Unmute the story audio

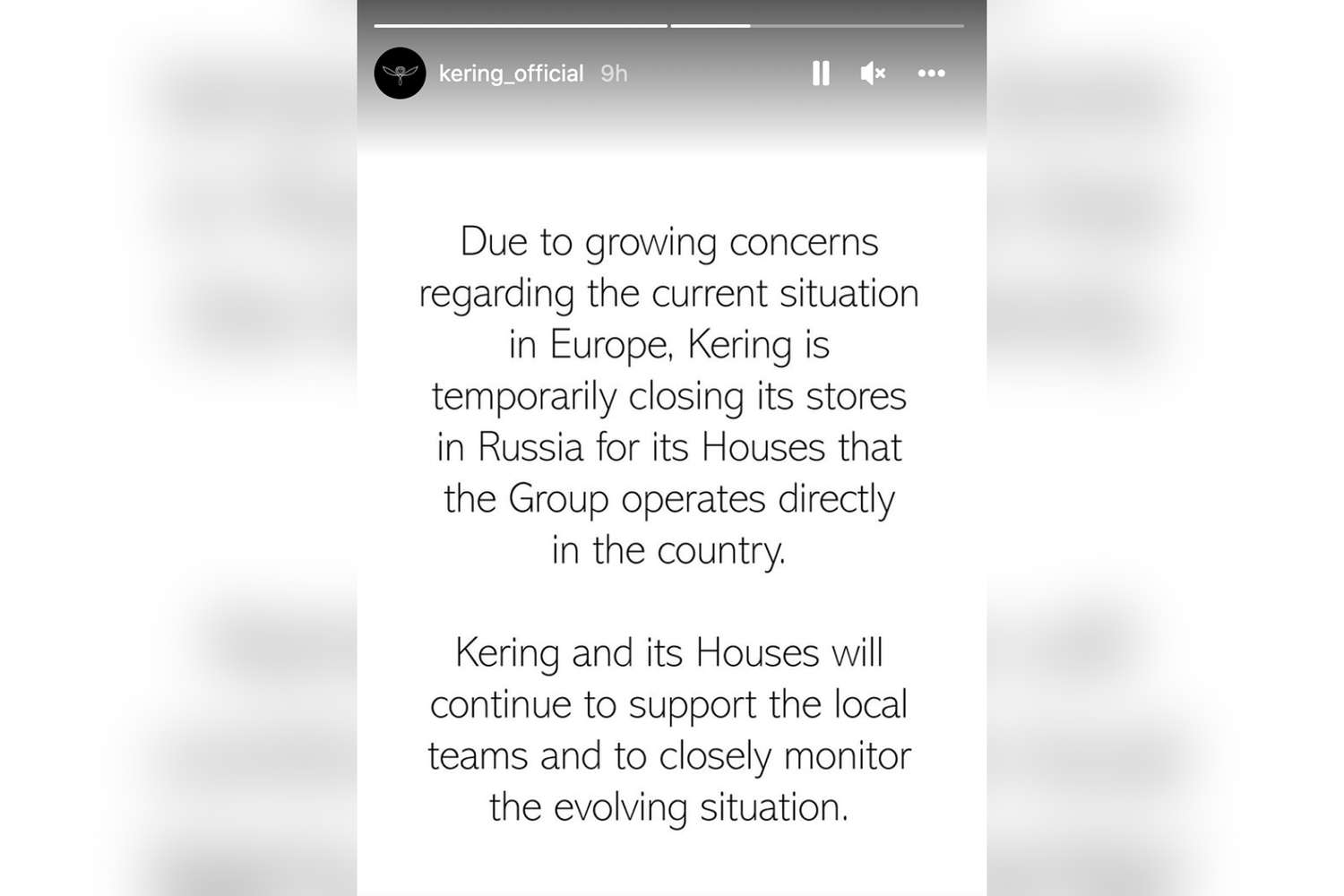873,73
